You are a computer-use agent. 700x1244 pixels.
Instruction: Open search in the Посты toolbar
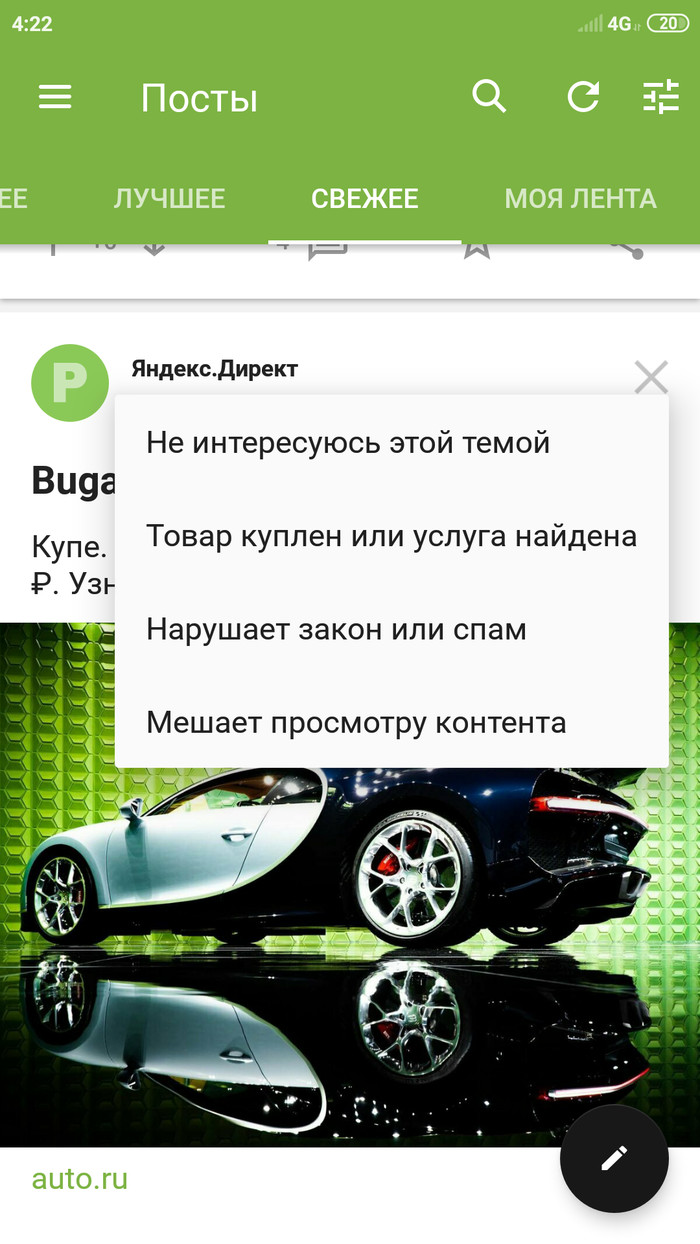coord(489,97)
